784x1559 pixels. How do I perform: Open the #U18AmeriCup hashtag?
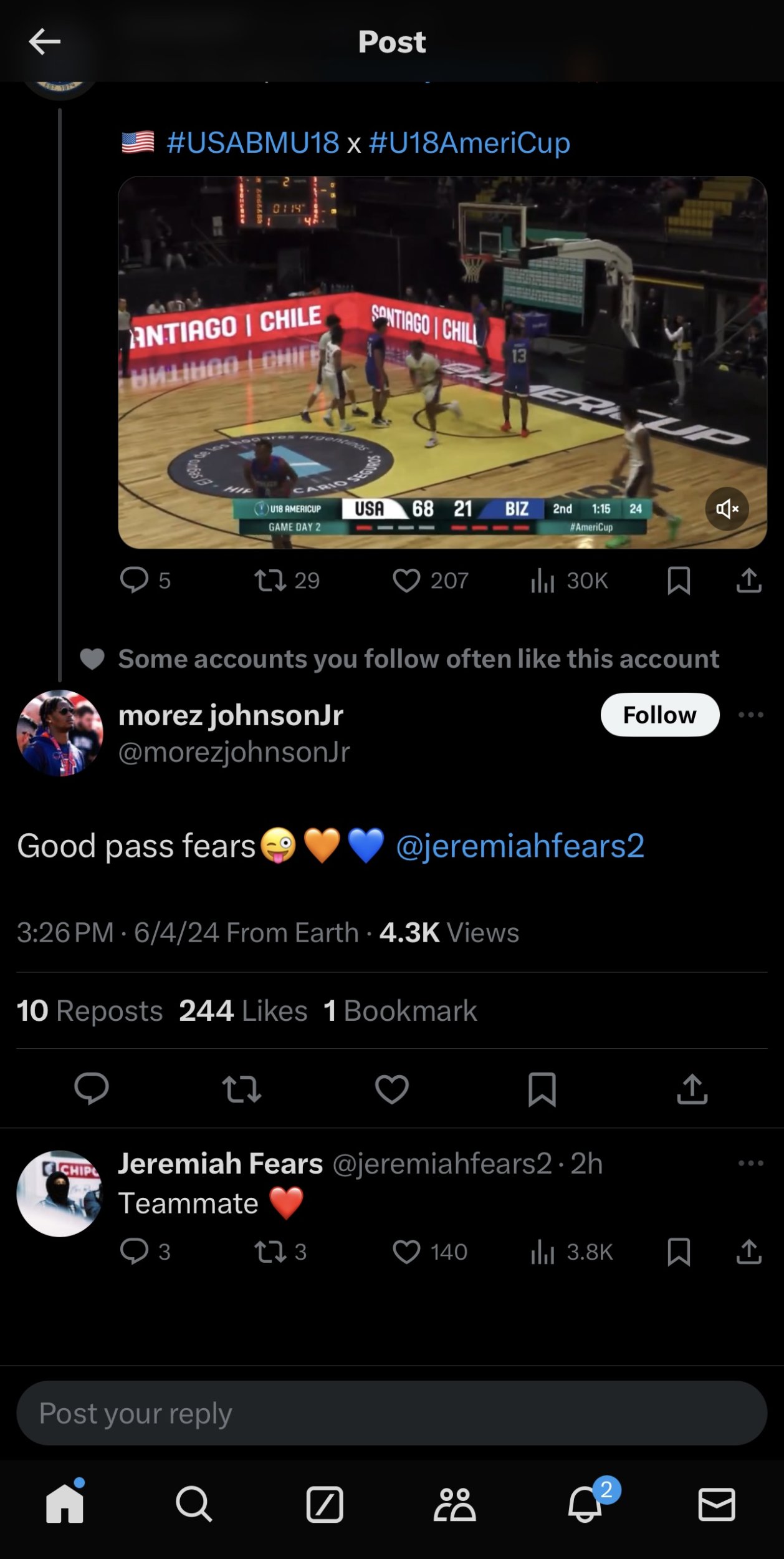click(x=469, y=143)
